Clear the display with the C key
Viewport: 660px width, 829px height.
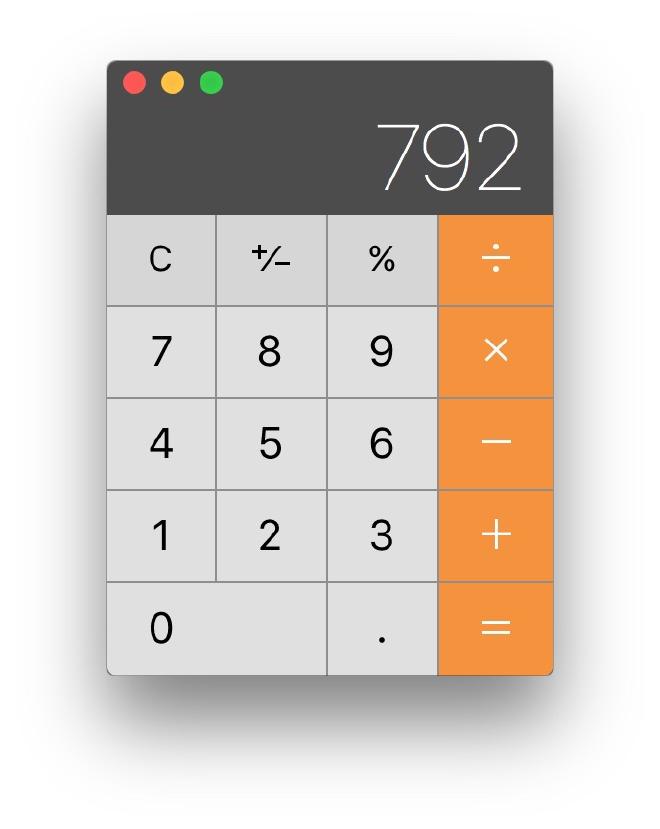pos(161,260)
